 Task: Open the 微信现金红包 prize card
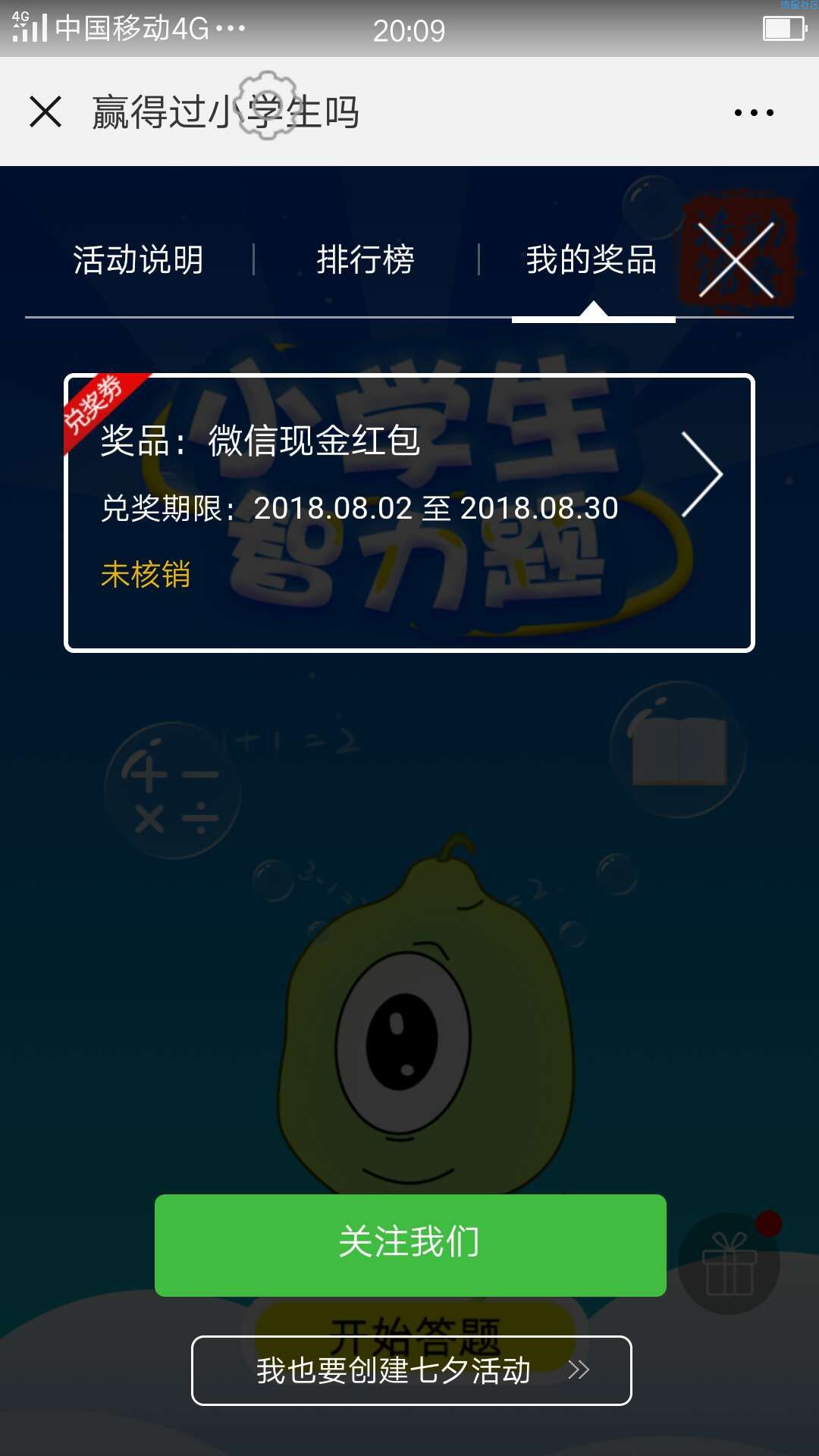[x=409, y=513]
